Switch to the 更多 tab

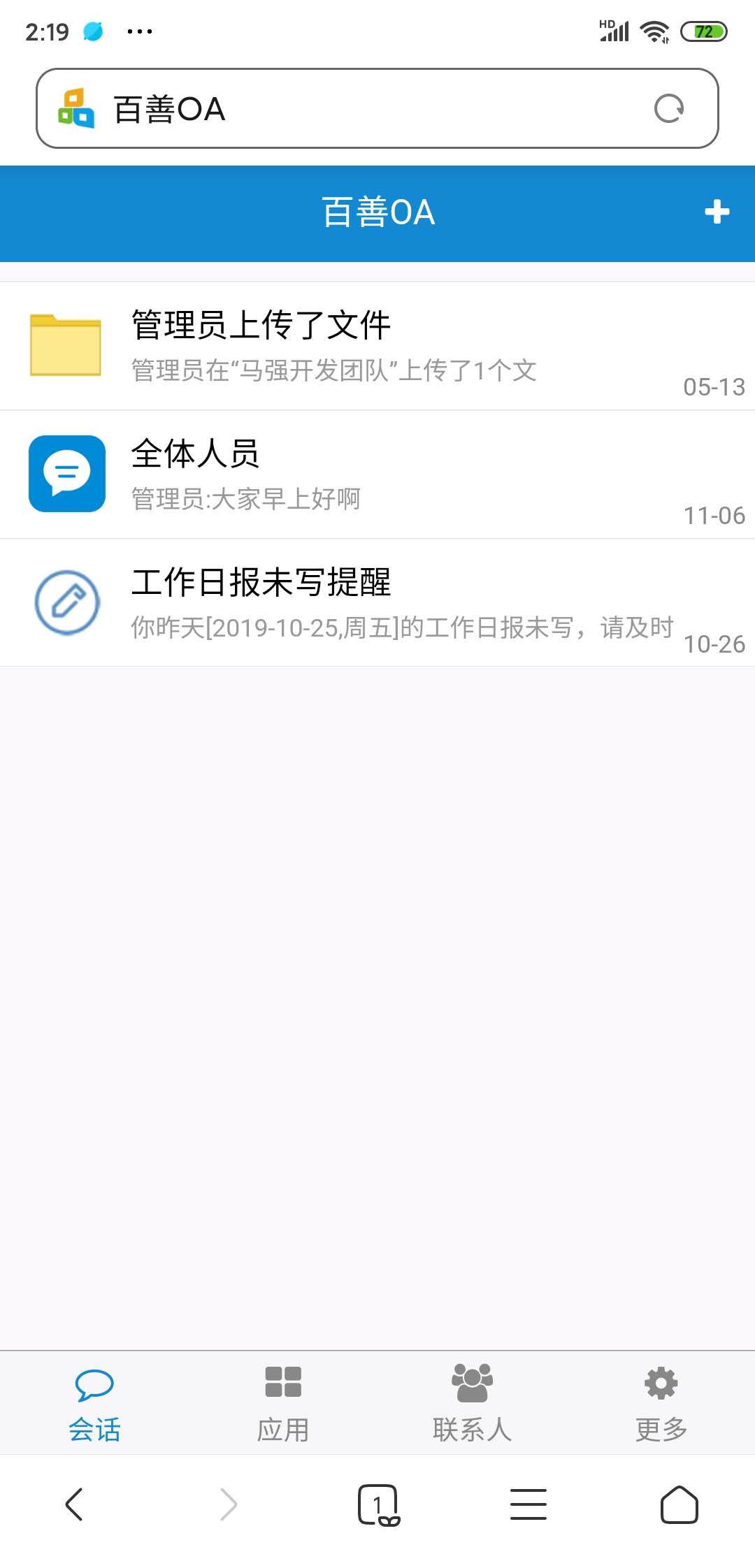661,1403
